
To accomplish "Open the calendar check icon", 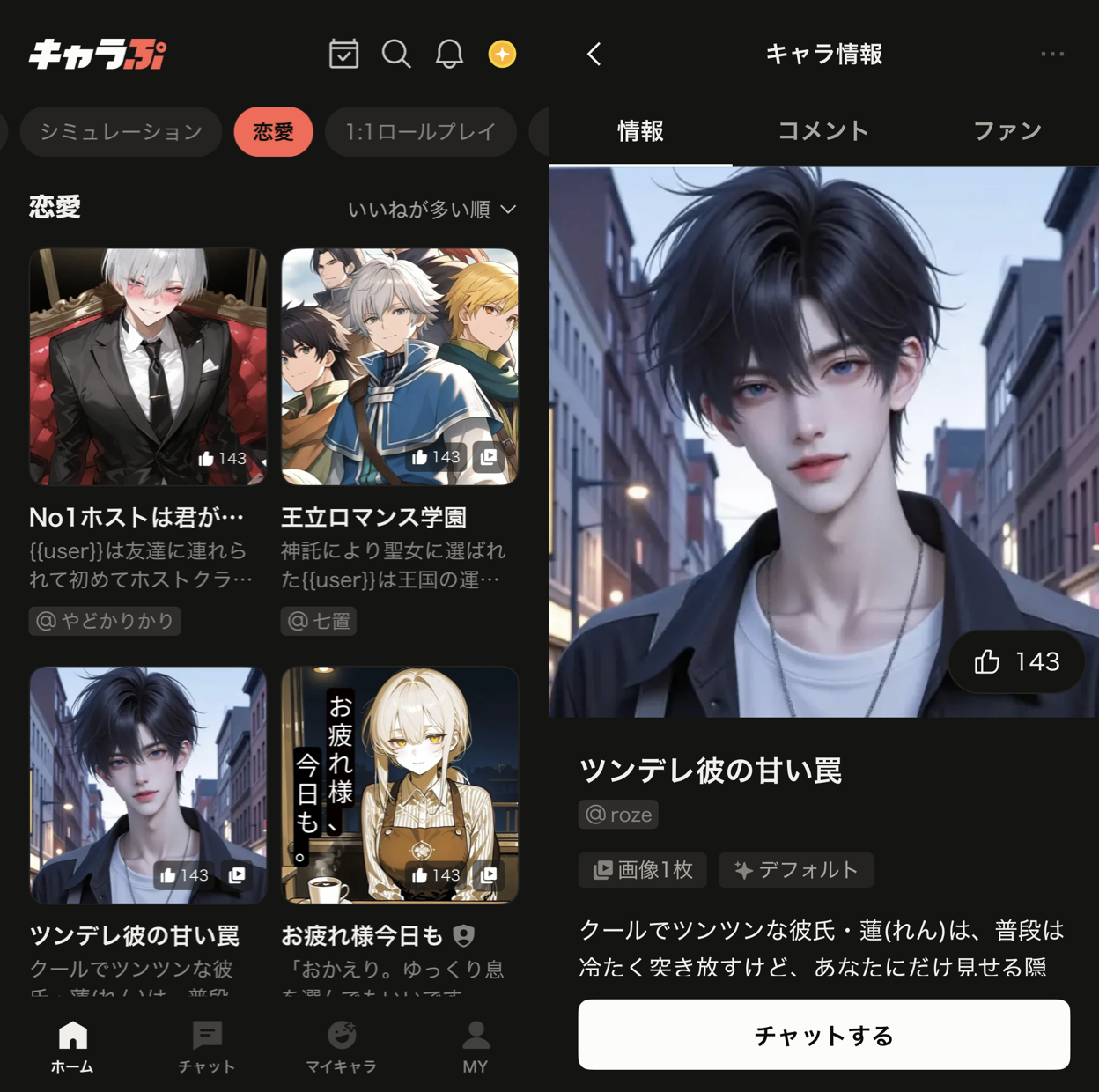I will 343,54.
